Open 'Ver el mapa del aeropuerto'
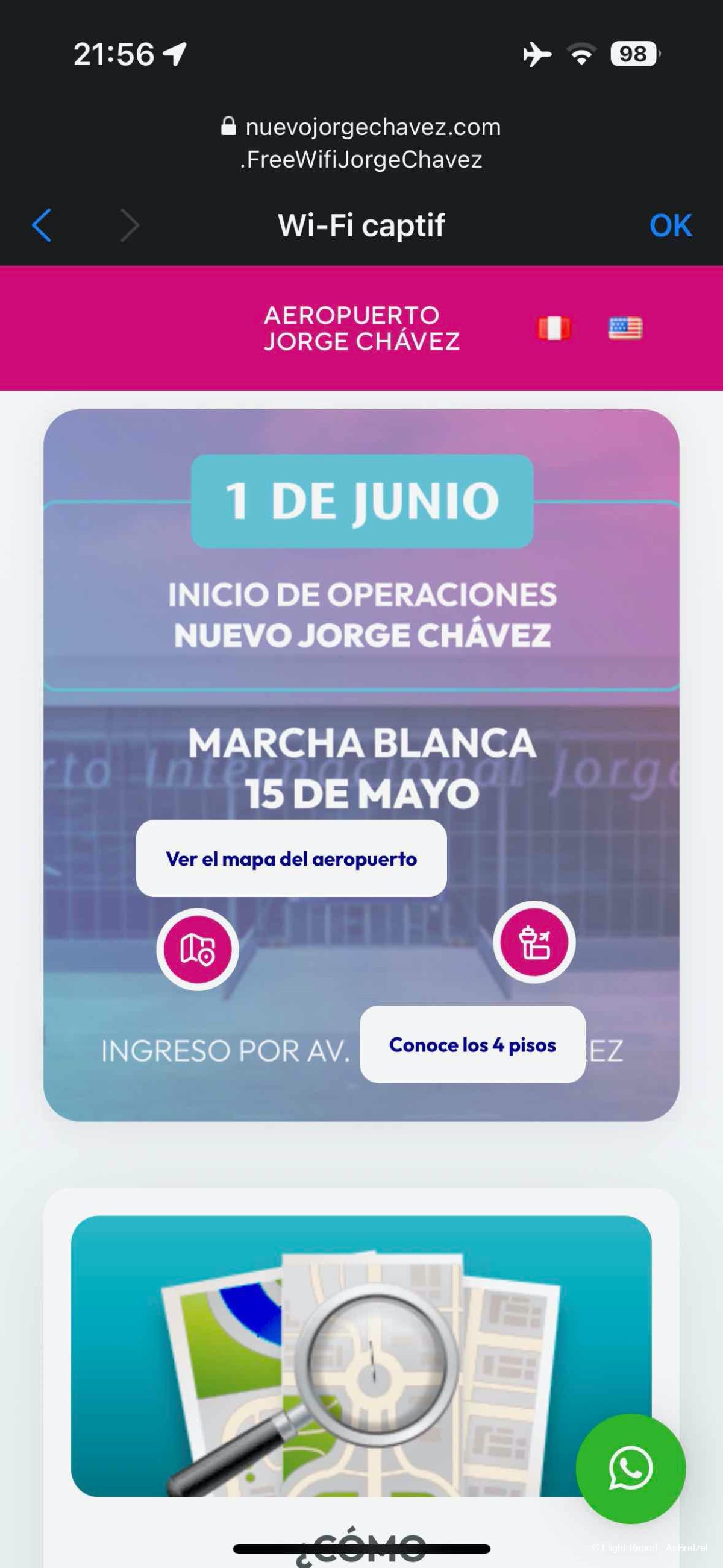 pyautogui.click(x=291, y=859)
